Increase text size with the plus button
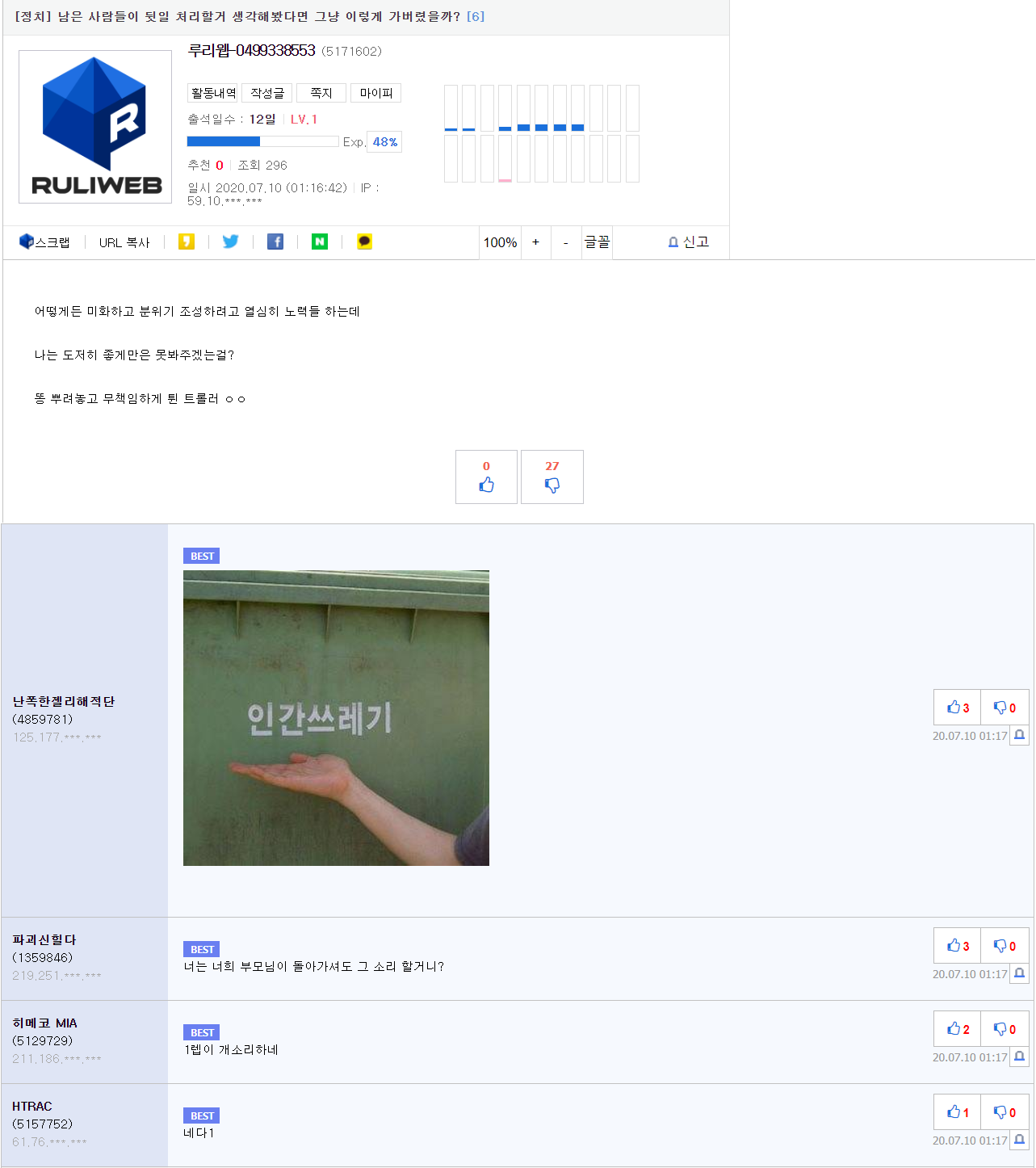This screenshot has height=1168, width=1036. click(x=535, y=242)
